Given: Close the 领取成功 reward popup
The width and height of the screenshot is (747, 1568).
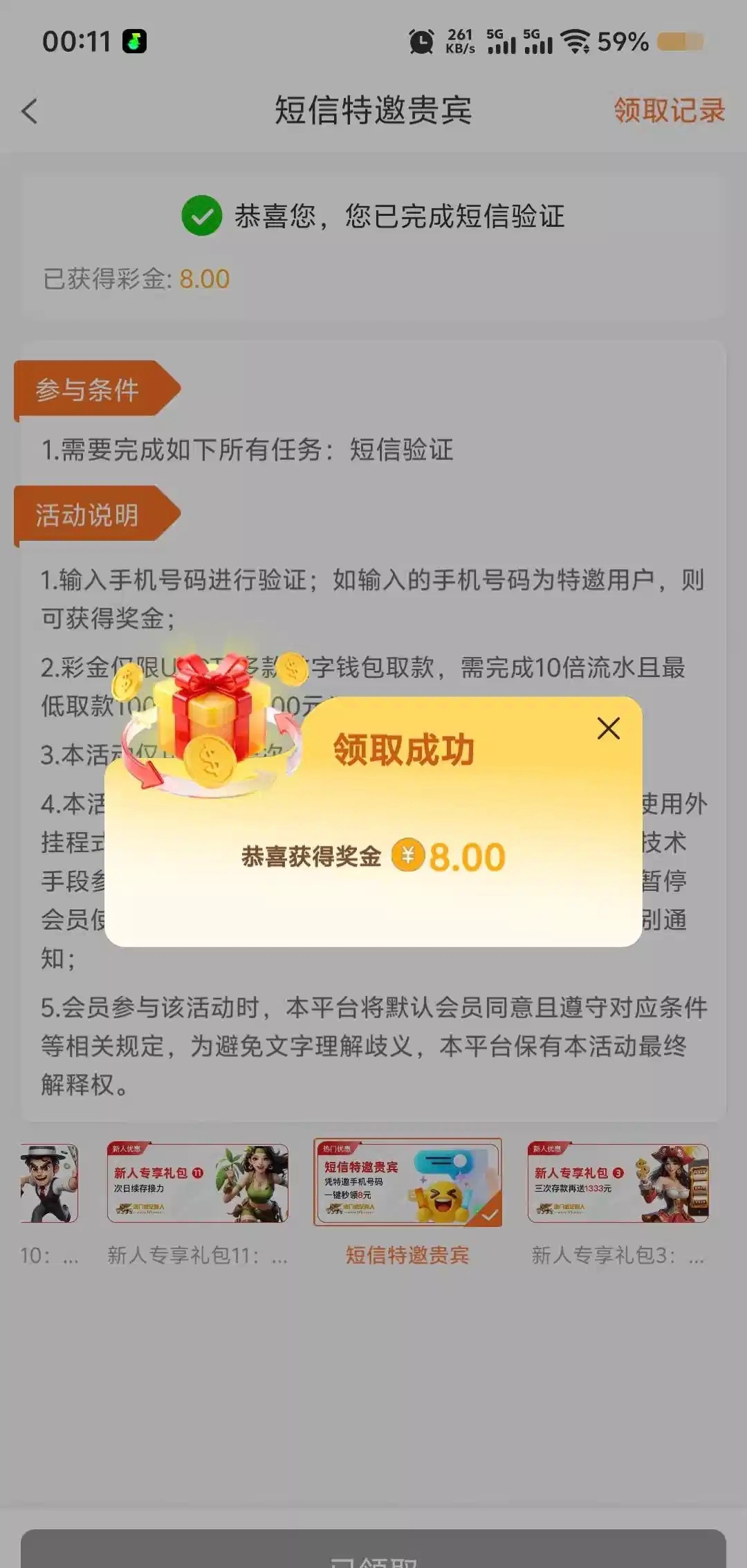Looking at the screenshot, I should pyautogui.click(x=608, y=728).
